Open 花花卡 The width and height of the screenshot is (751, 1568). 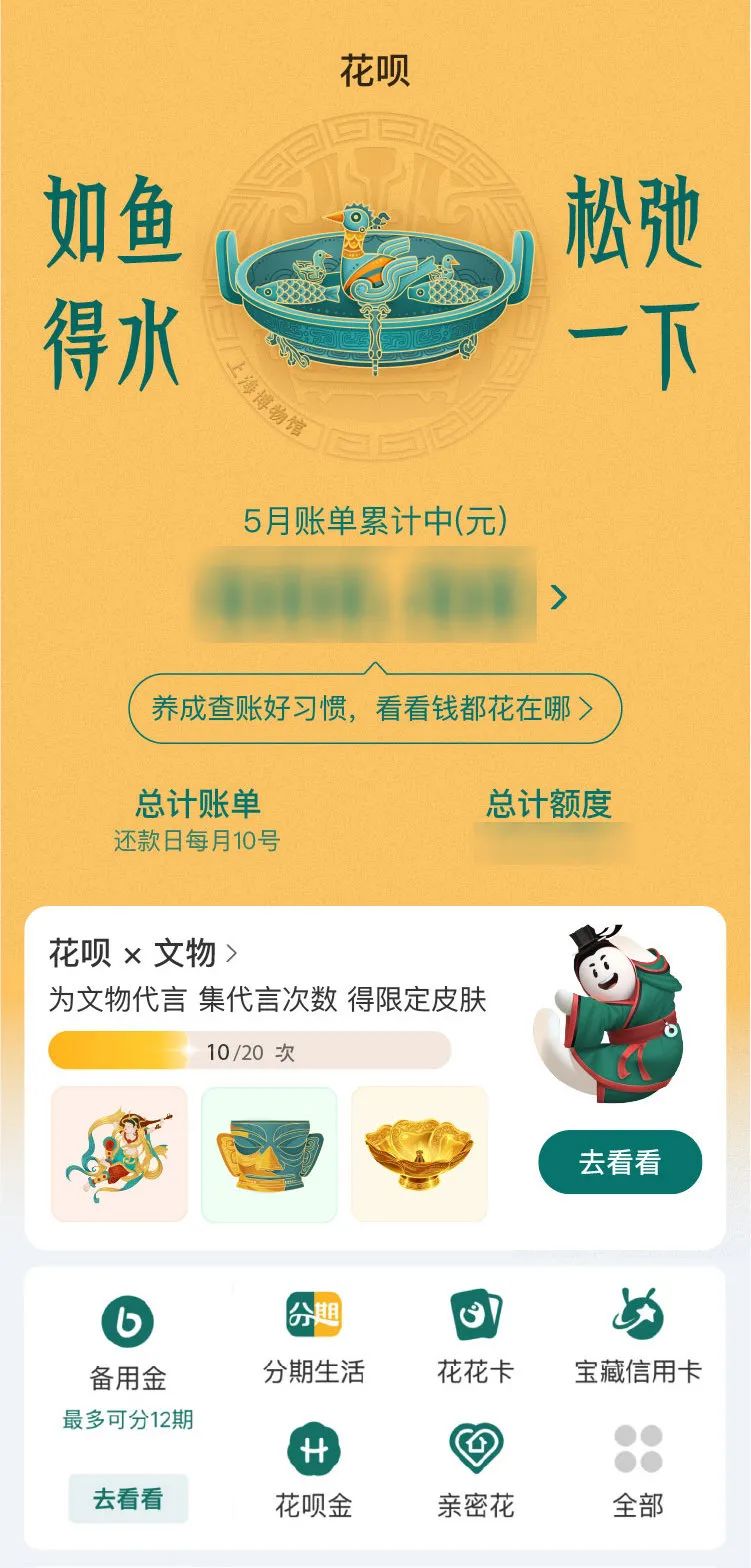click(475, 1339)
